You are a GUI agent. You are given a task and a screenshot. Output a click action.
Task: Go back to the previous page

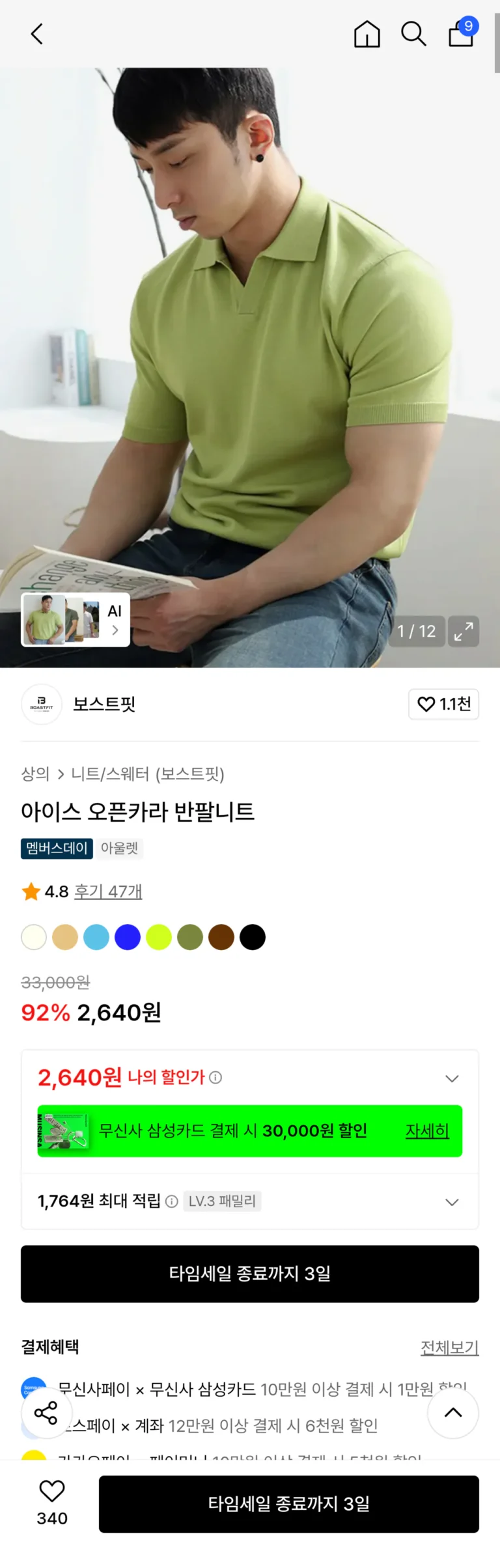pyautogui.click(x=37, y=34)
